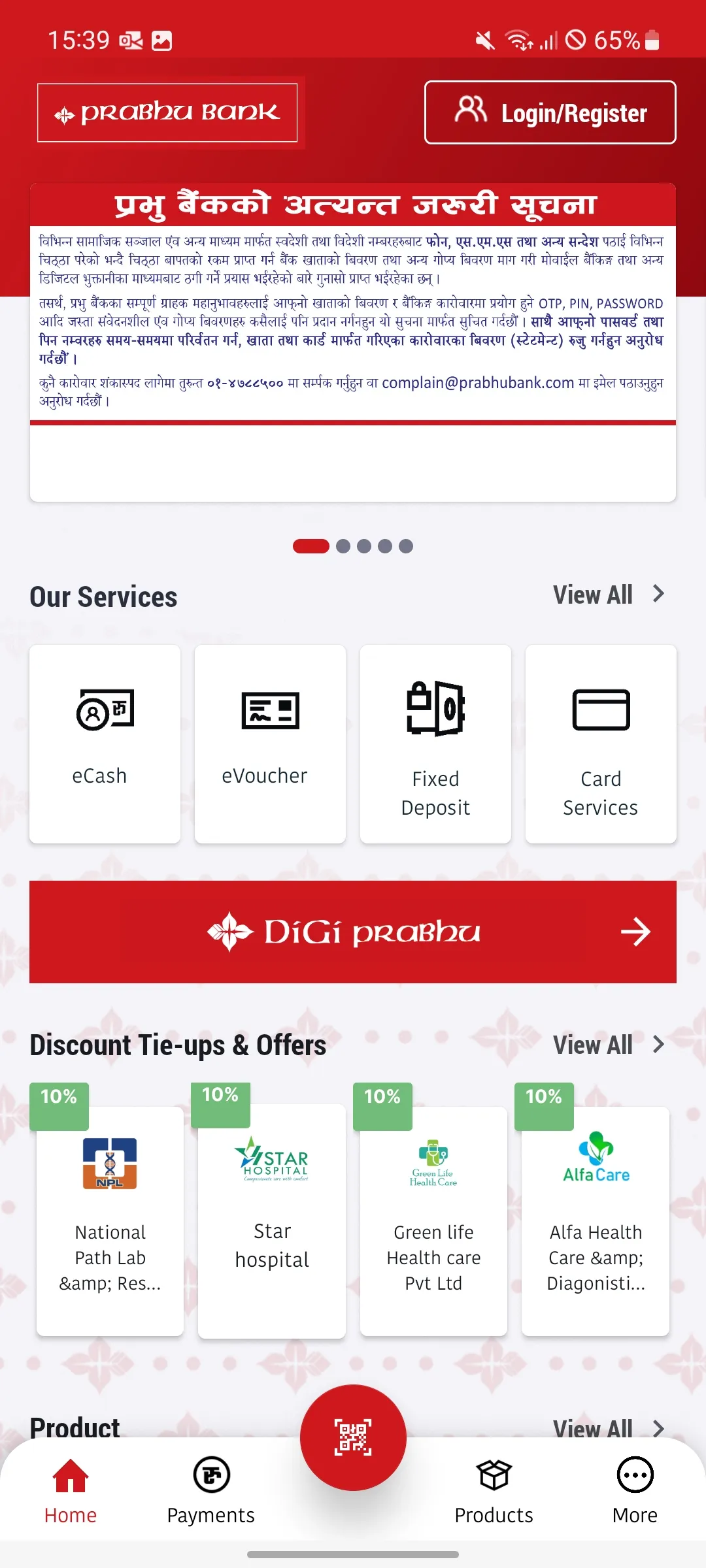The height and width of the screenshot is (1568, 706).
Task: Launch the Digi Prabhu banner
Action: 353,932
